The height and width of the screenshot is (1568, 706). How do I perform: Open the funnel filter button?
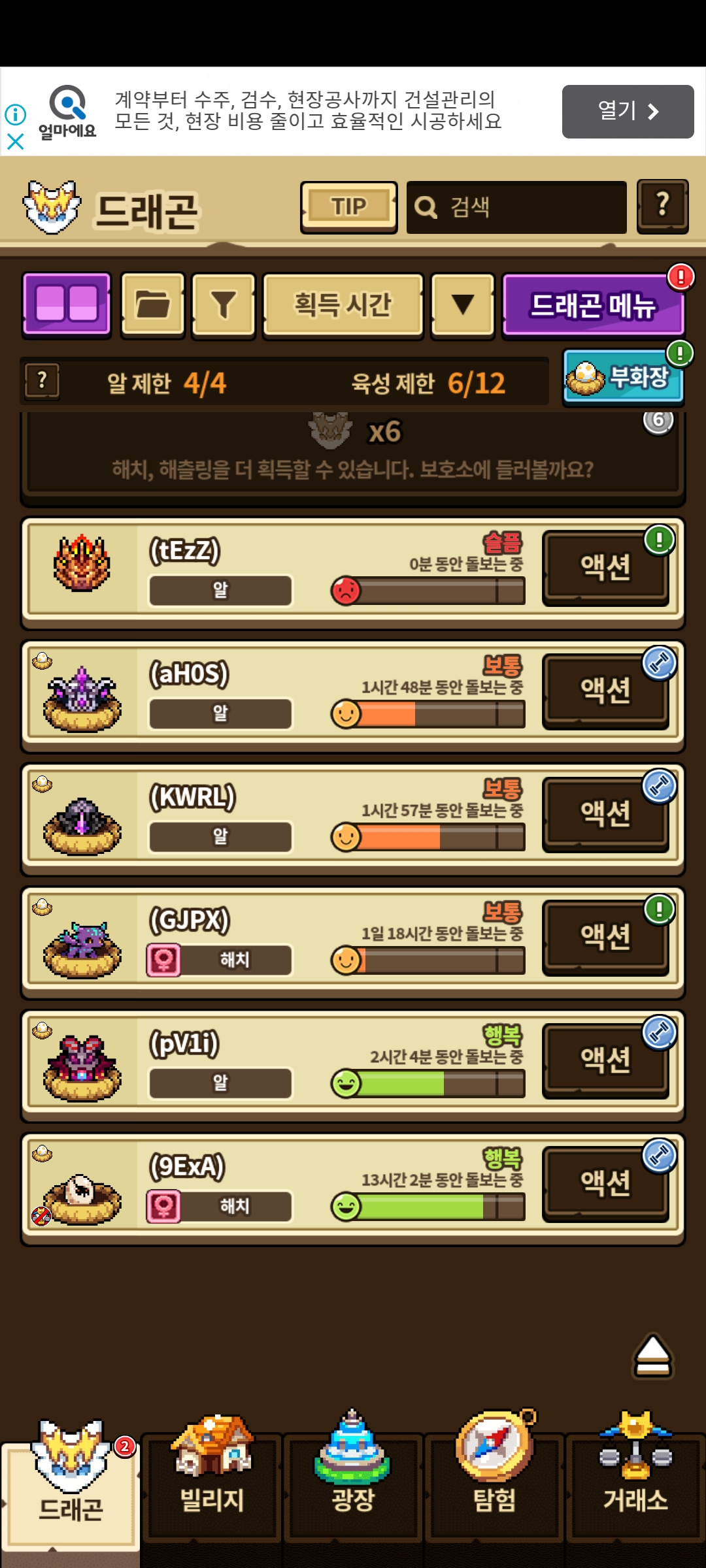(x=224, y=305)
